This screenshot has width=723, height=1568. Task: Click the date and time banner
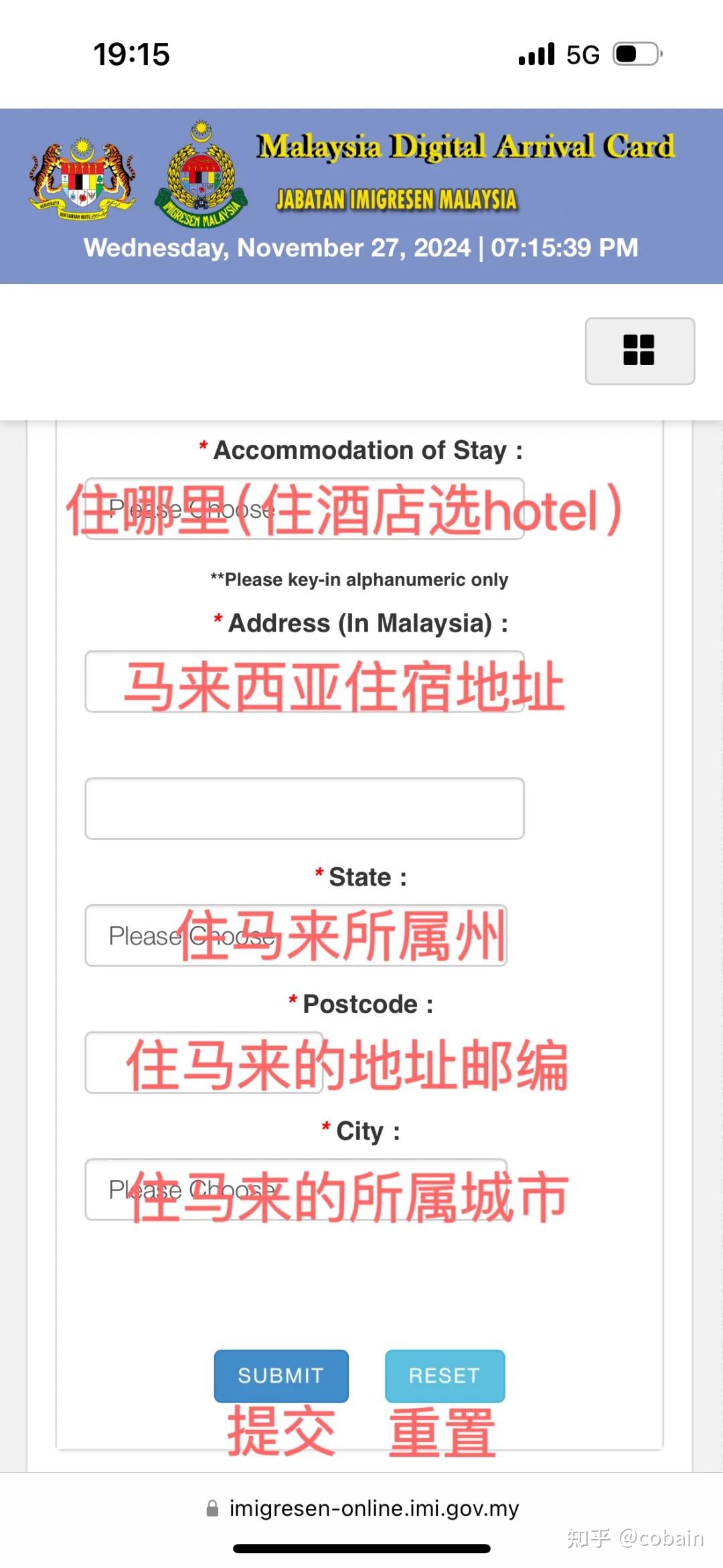[361, 247]
